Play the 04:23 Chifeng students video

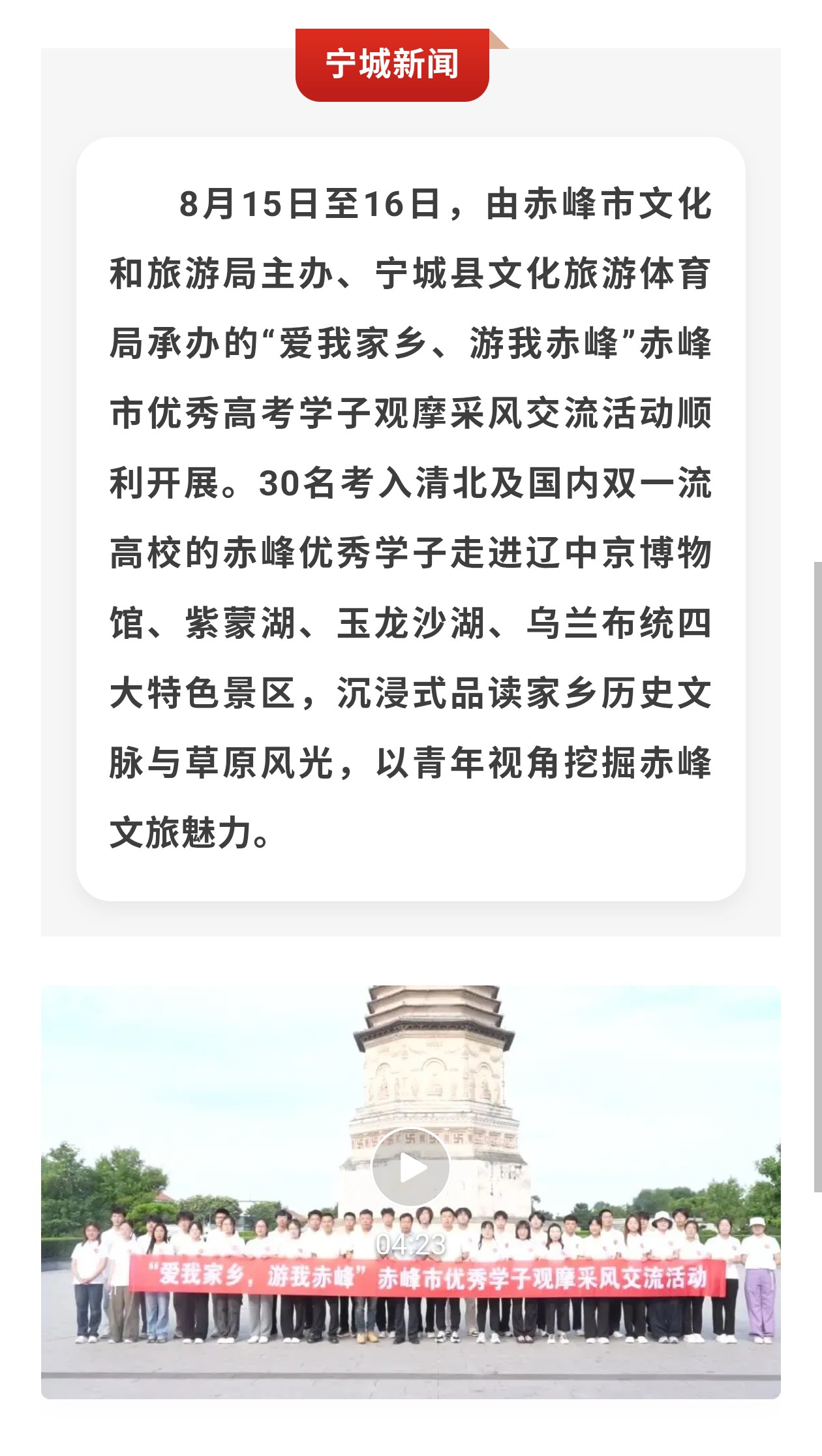coord(410,1168)
